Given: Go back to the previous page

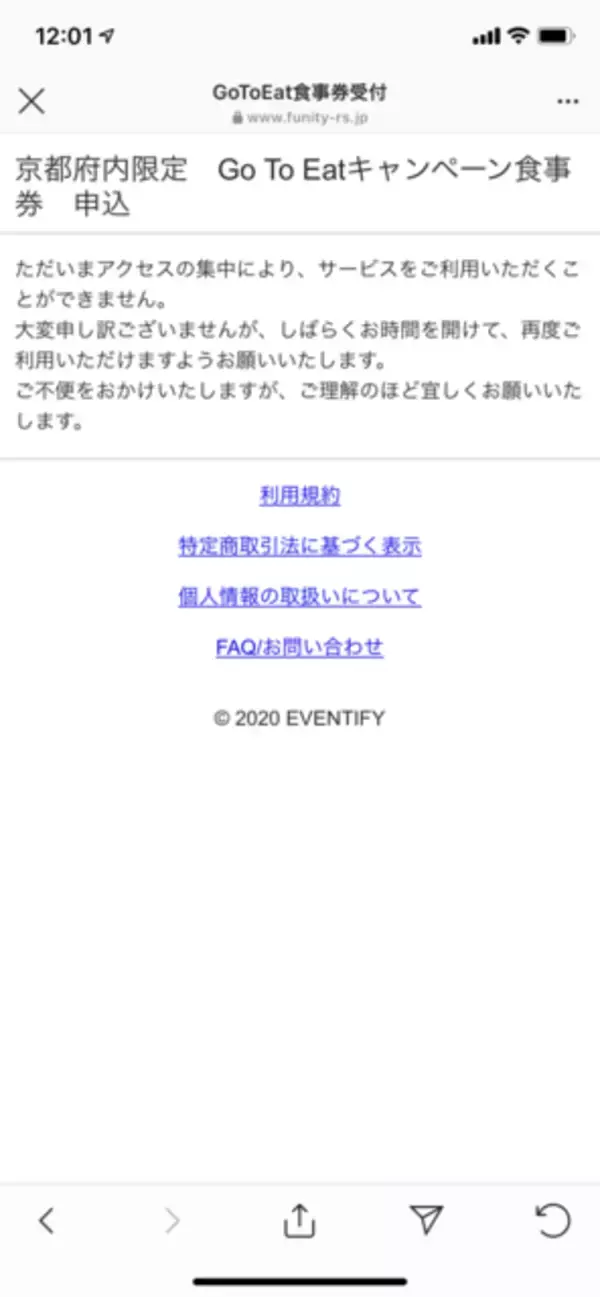Looking at the screenshot, I should [x=46, y=1219].
